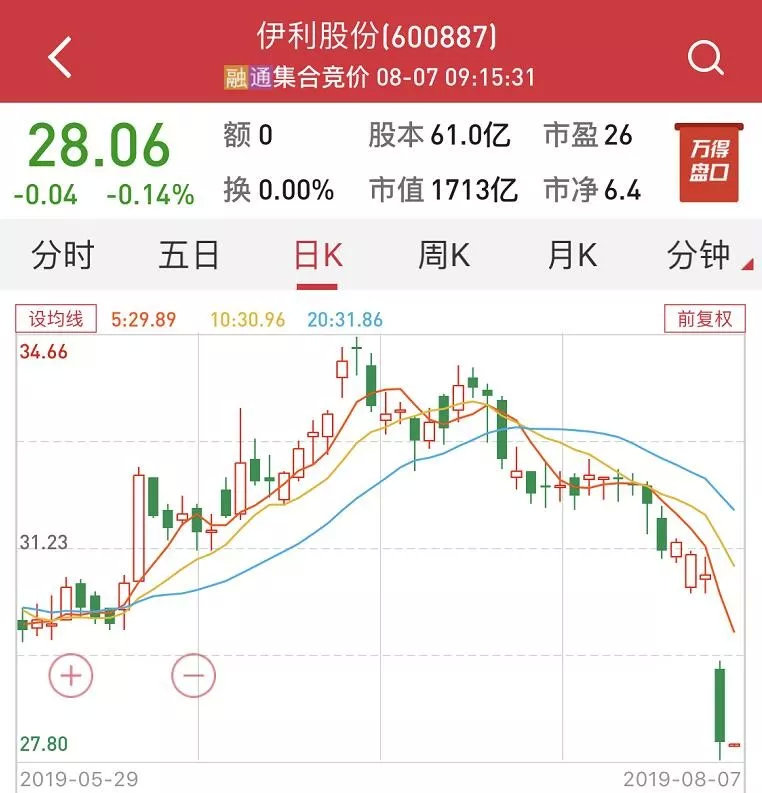This screenshot has width=762, height=793.
Task: Zoom out the chart with minus
Action: [x=193, y=676]
